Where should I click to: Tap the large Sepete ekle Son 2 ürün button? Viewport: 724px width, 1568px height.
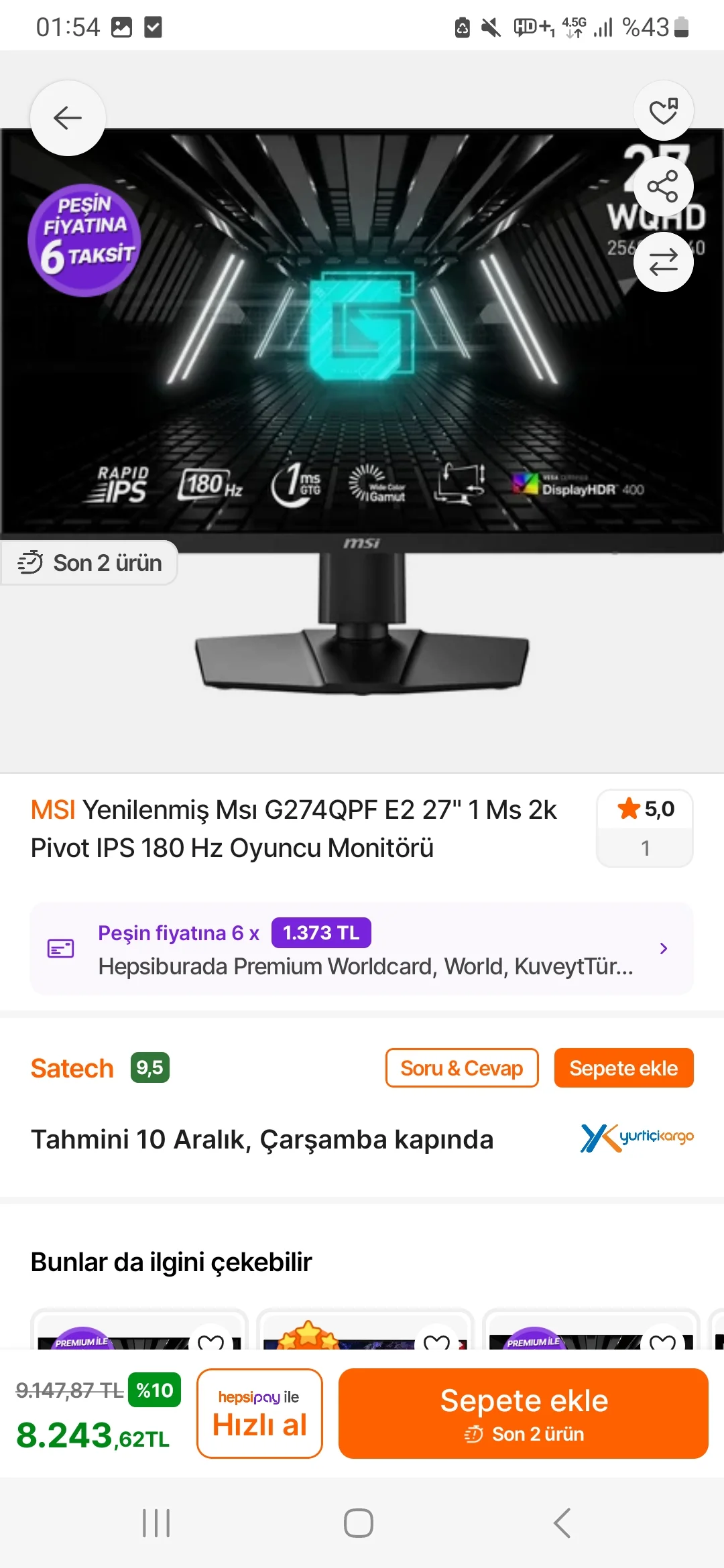point(523,1413)
